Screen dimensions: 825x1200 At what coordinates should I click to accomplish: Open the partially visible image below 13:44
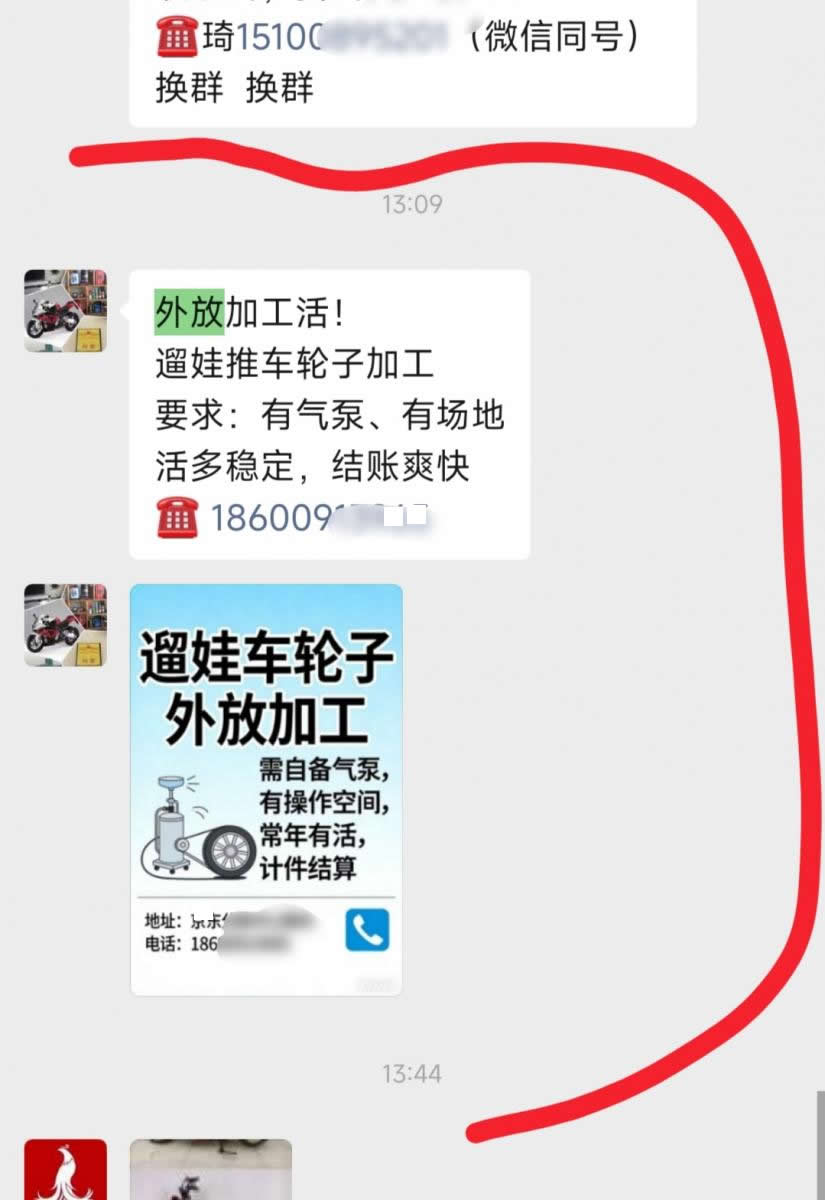211,1170
